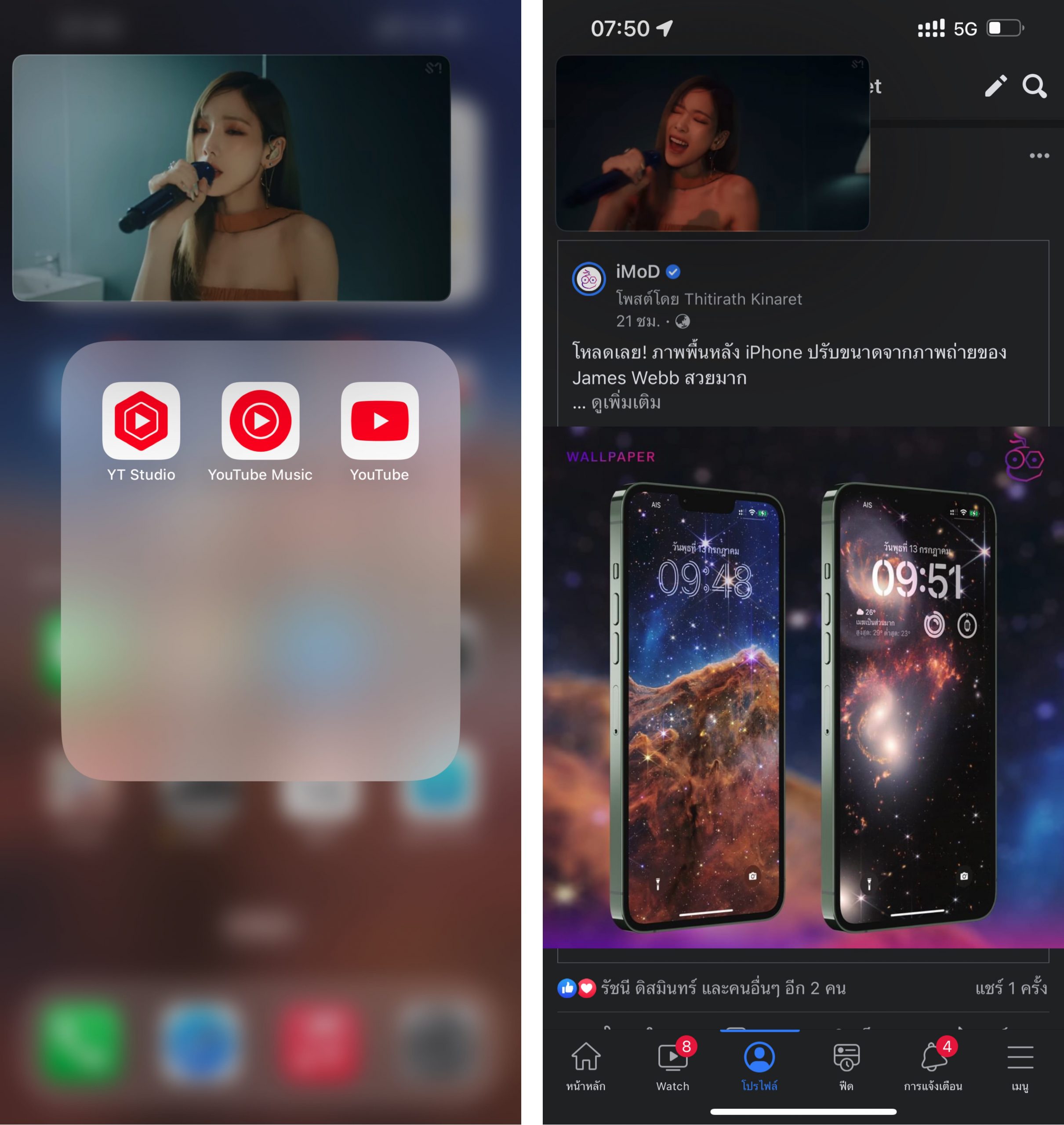Image resolution: width=1064 pixels, height=1125 pixels.
Task: Expand the post text via ดูเพิ่มเติม
Action: [x=625, y=403]
